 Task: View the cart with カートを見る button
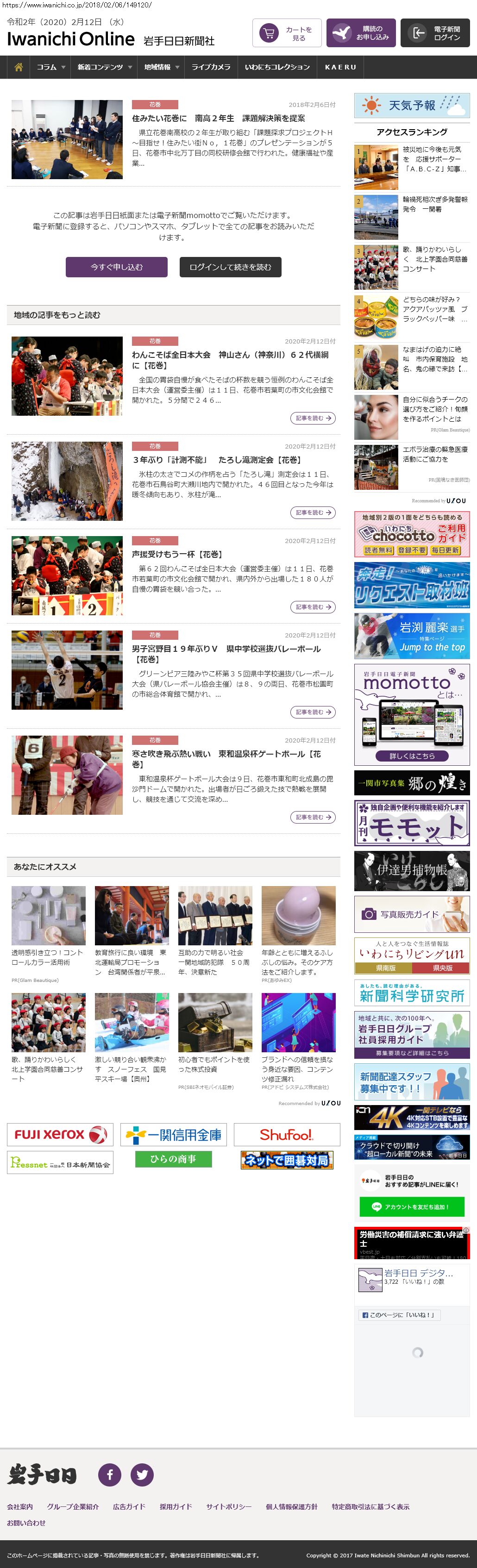point(286,33)
